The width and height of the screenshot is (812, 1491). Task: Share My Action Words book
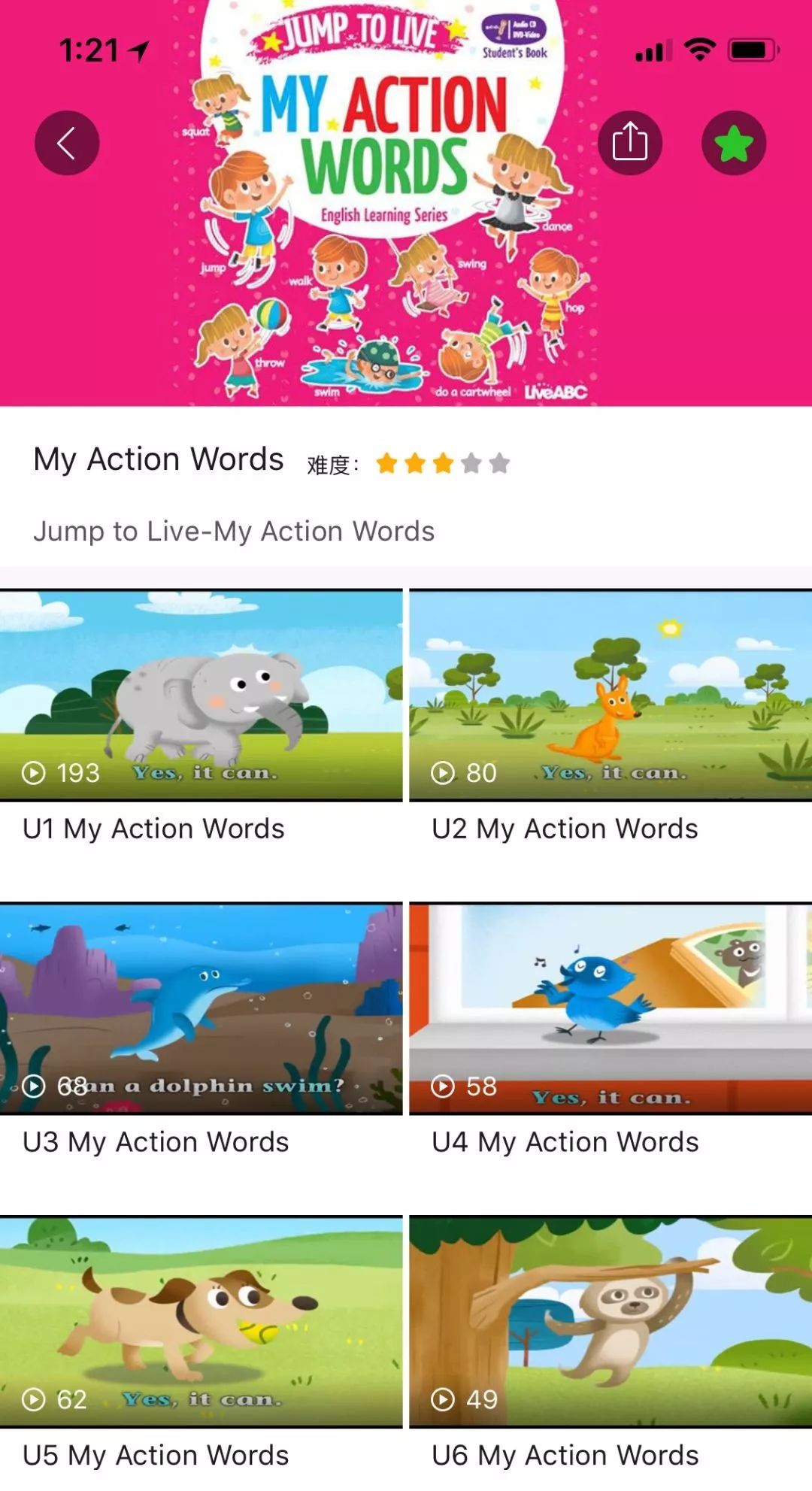[x=629, y=143]
